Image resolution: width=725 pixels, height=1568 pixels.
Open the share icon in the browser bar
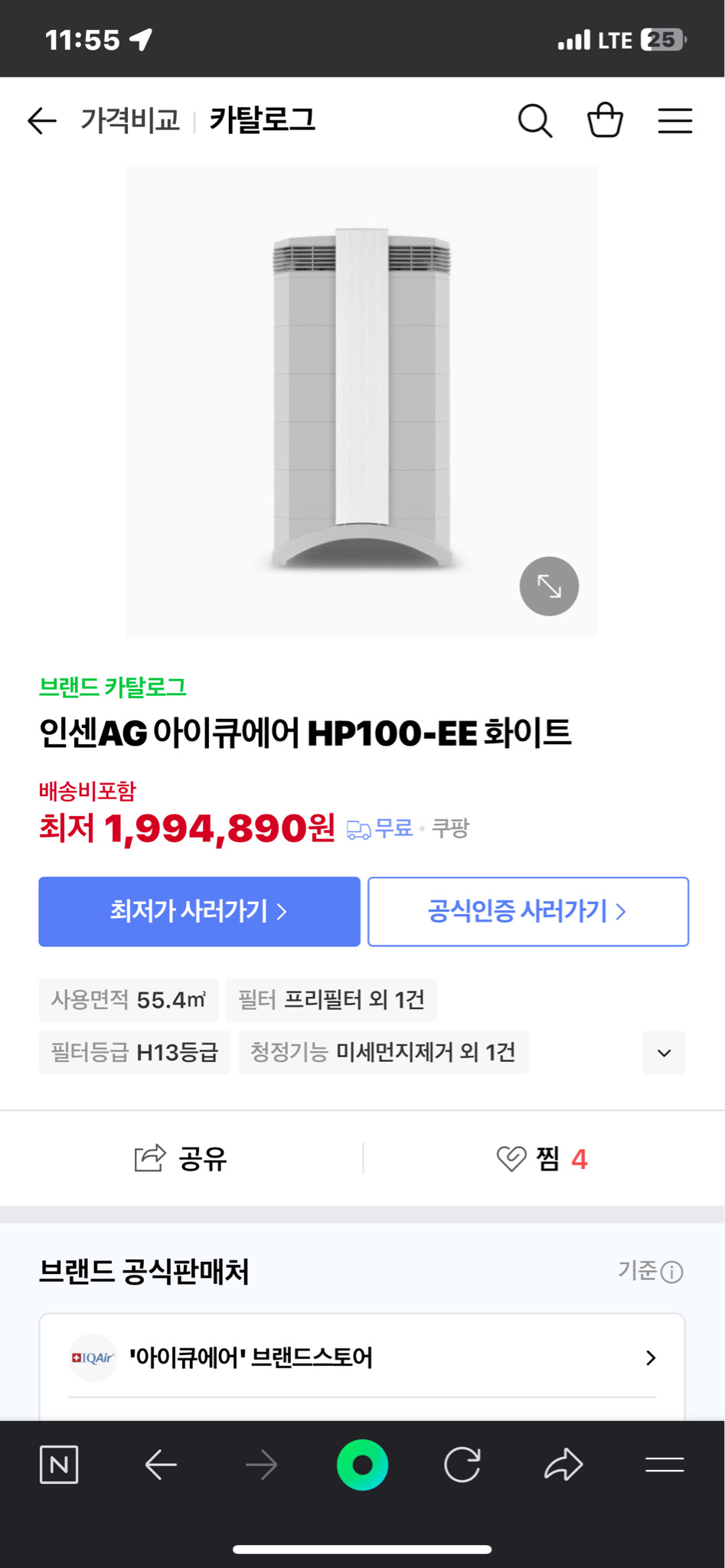[x=564, y=1465]
